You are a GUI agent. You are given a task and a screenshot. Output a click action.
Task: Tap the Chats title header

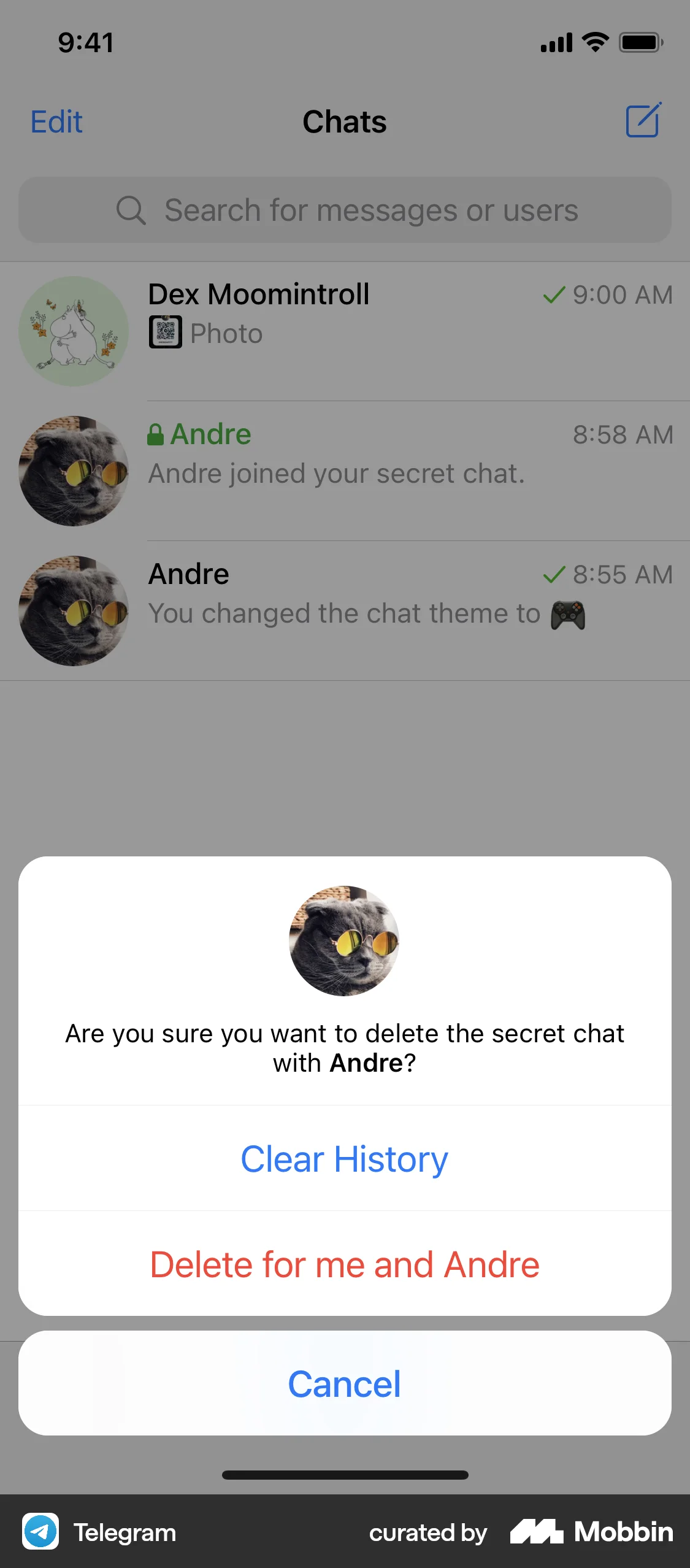pyautogui.click(x=345, y=121)
